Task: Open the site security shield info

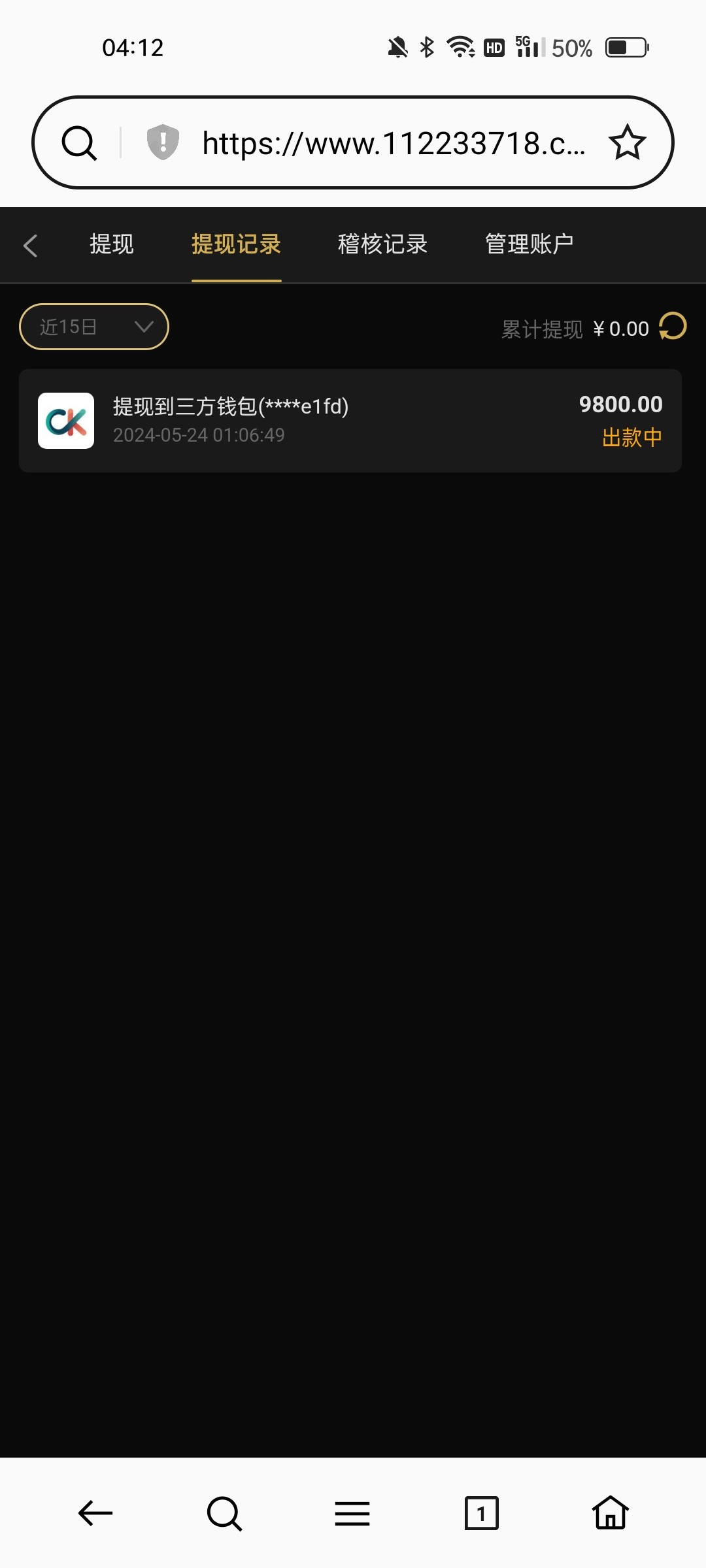Action: coord(163,142)
